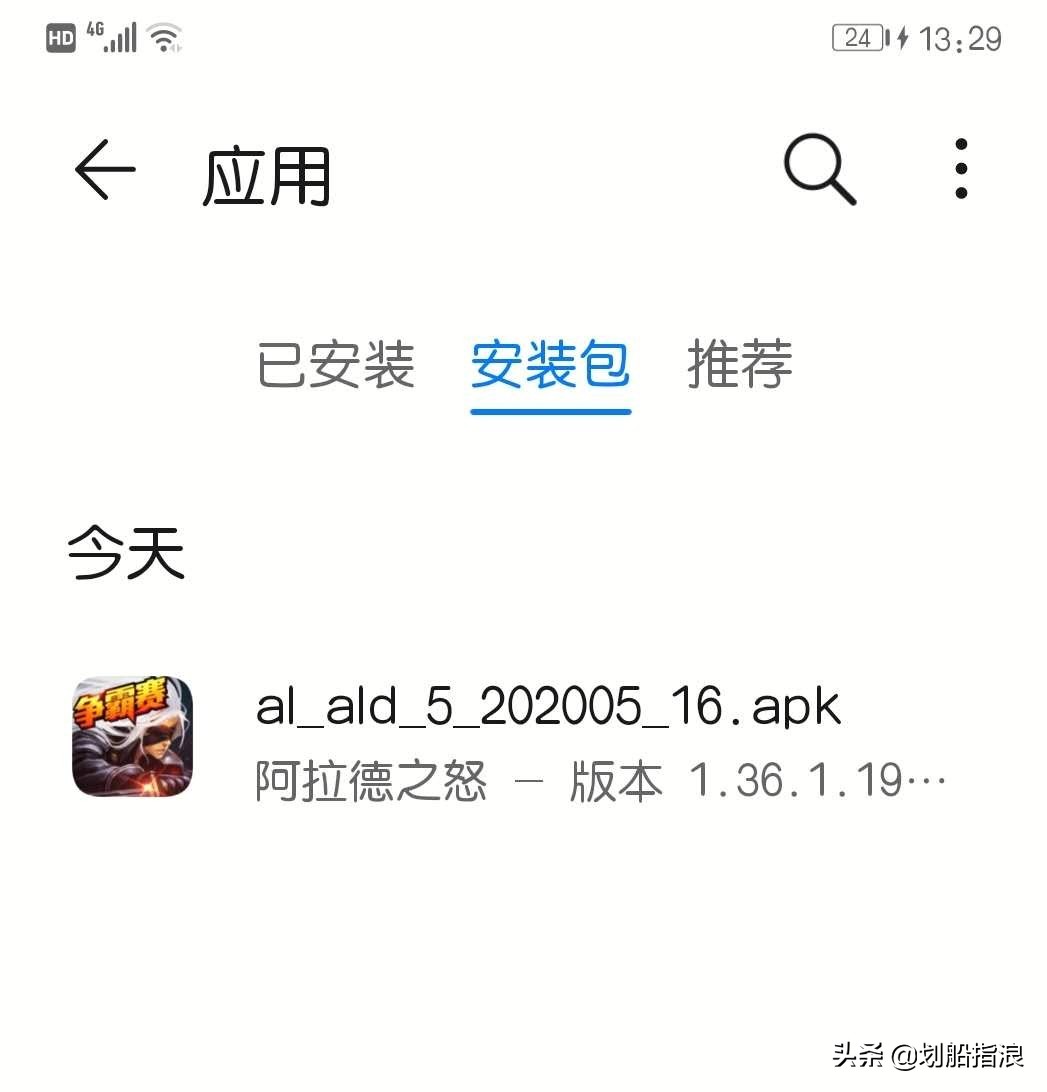Viewport: 1047px width, 1092px height.
Task: Switch to the 推荐 tab
Action: point(739,366)
